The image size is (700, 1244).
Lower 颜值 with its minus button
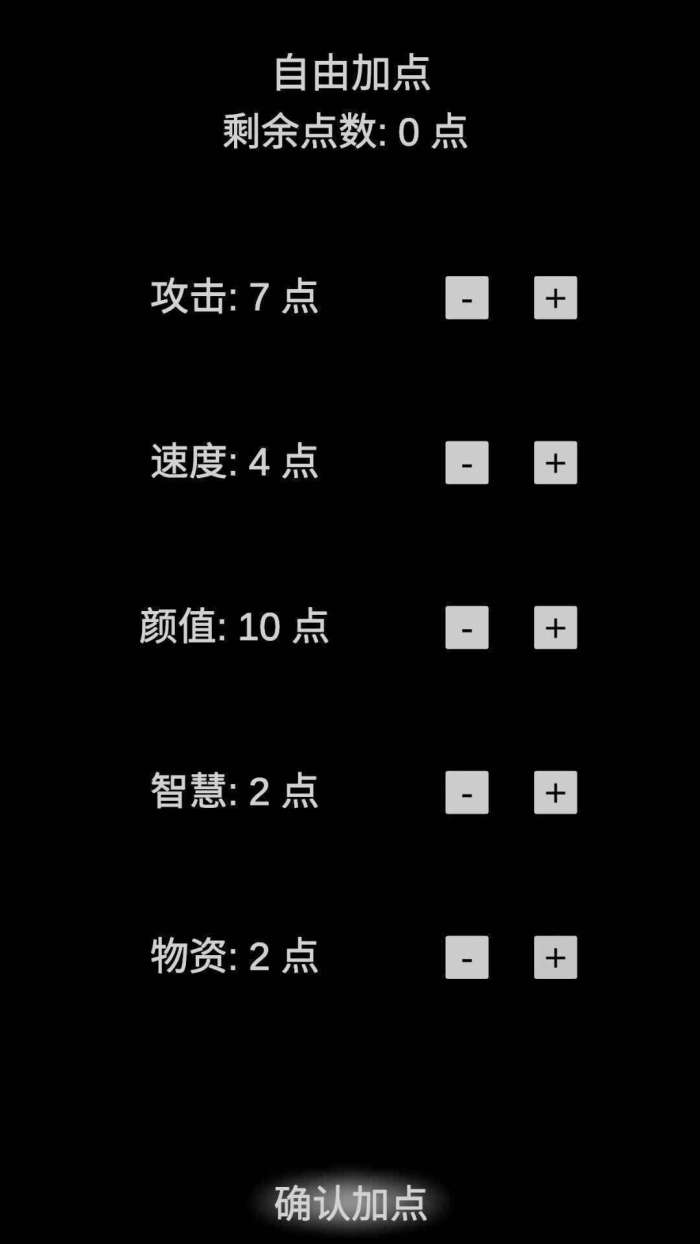tap(467, 628)
